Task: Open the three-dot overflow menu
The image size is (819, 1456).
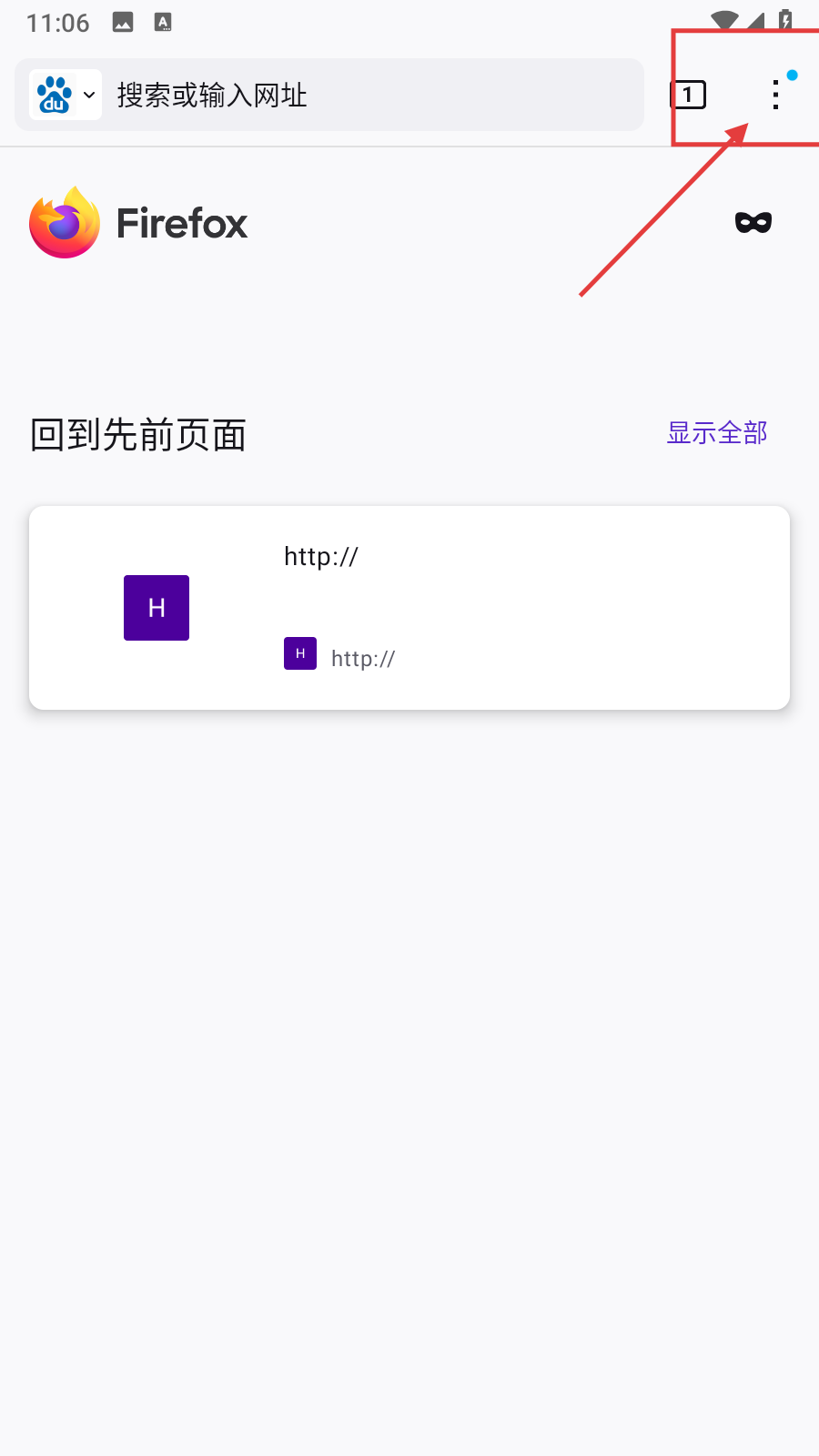Action: [x=775, y=95]
